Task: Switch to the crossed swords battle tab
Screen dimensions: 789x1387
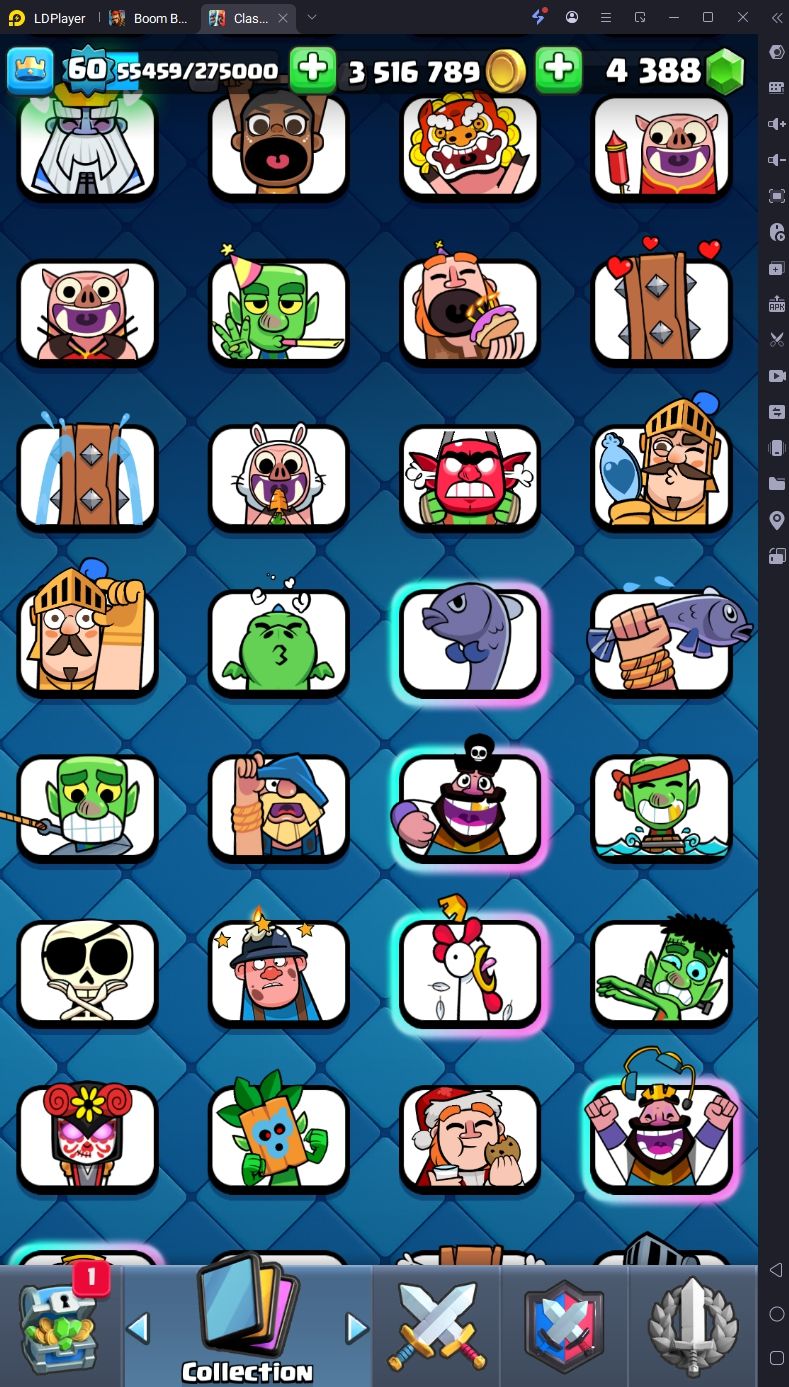Action: [x=436, y=1325]
